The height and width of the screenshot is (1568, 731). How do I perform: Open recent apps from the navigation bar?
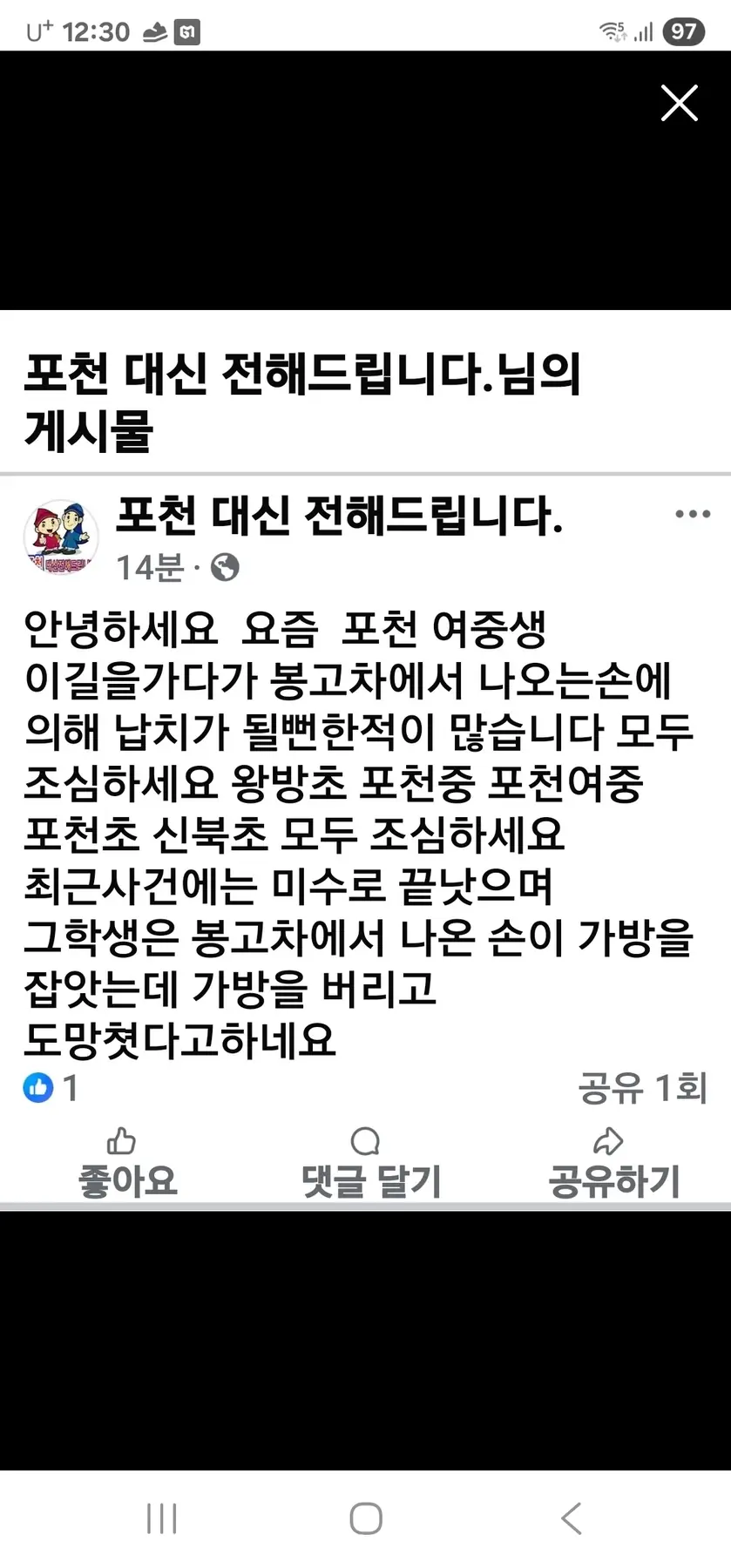click(162, 1518)
